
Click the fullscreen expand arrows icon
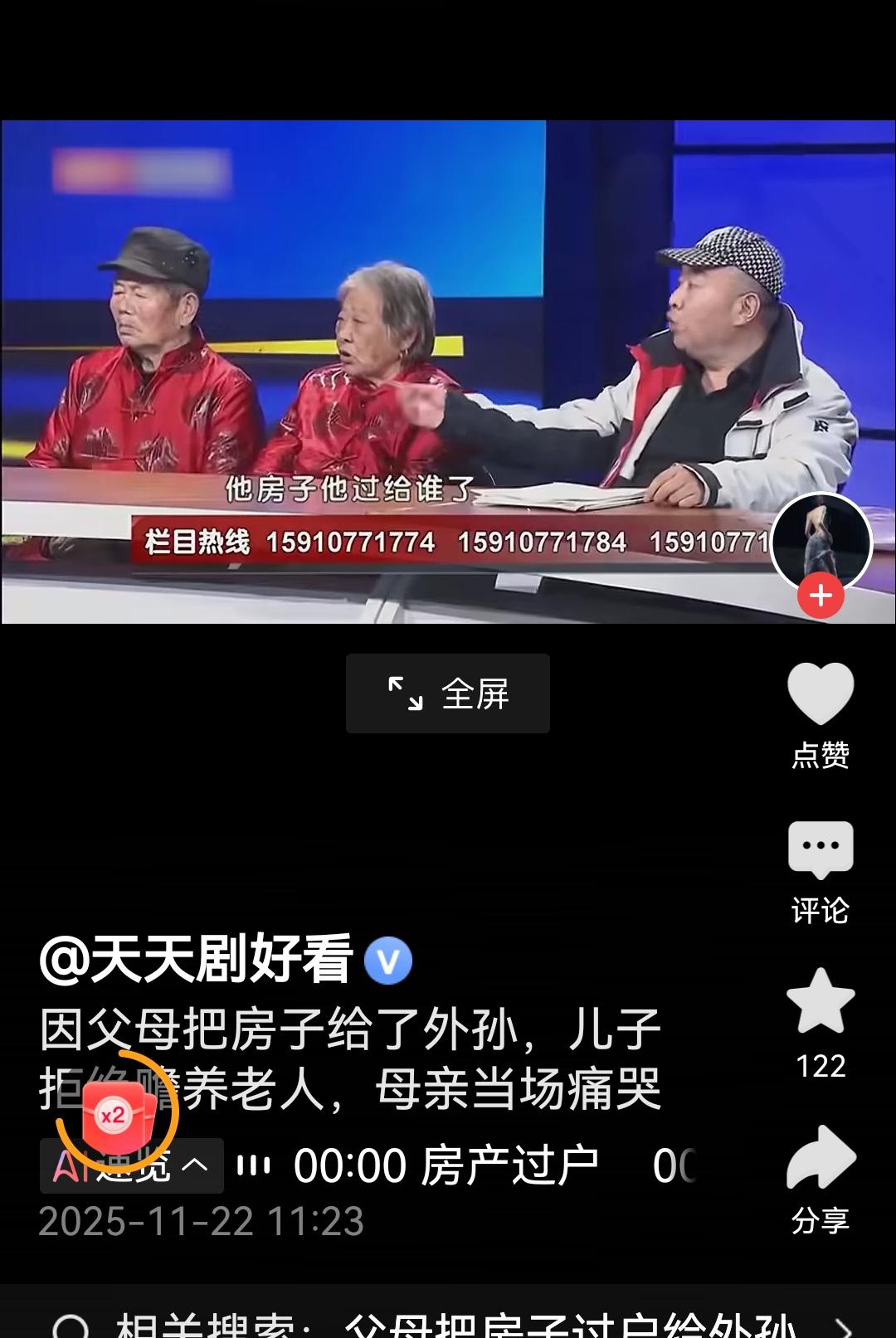click(408, 693)
